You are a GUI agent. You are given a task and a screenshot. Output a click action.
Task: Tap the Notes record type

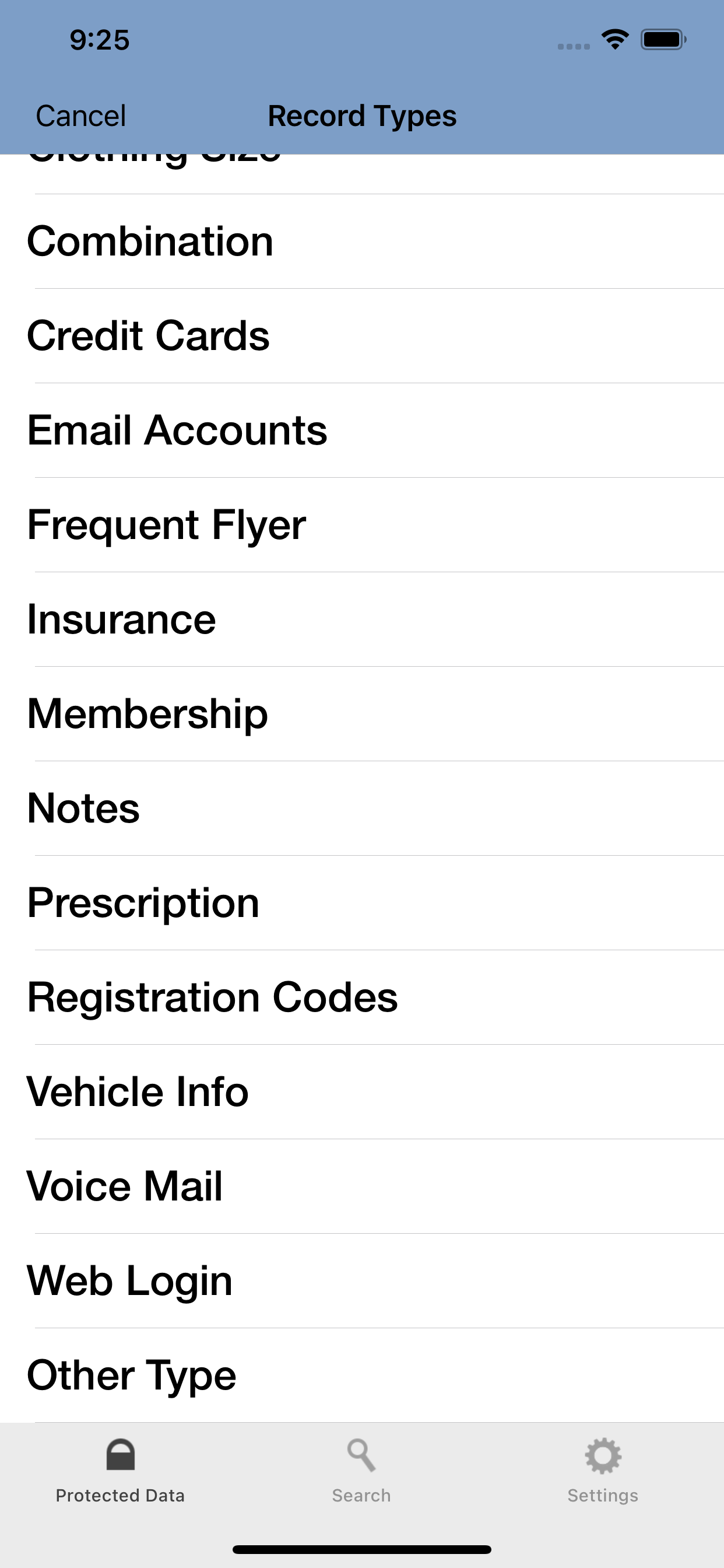pyautogui.click(x=362, y=808)
